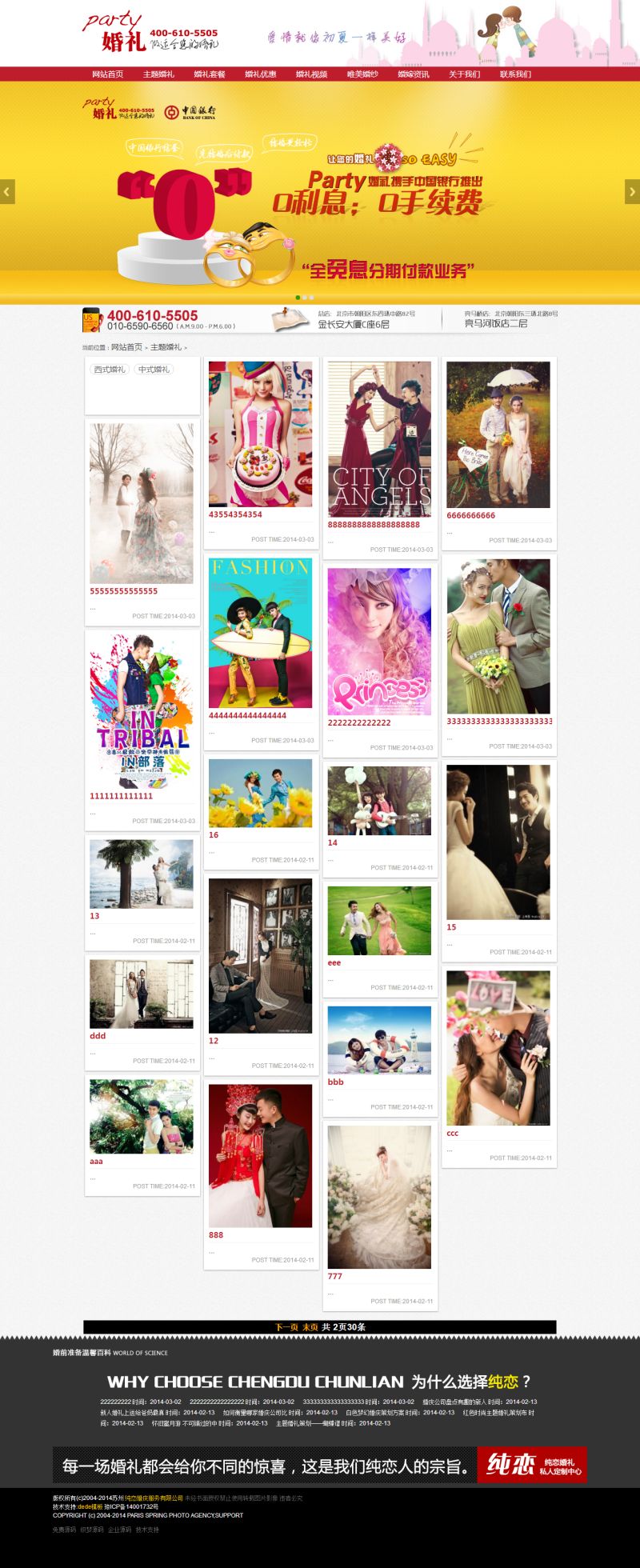The image size is (640, 1568).
Task: Go to next page via 下一页
Action: pos(286,1326)
